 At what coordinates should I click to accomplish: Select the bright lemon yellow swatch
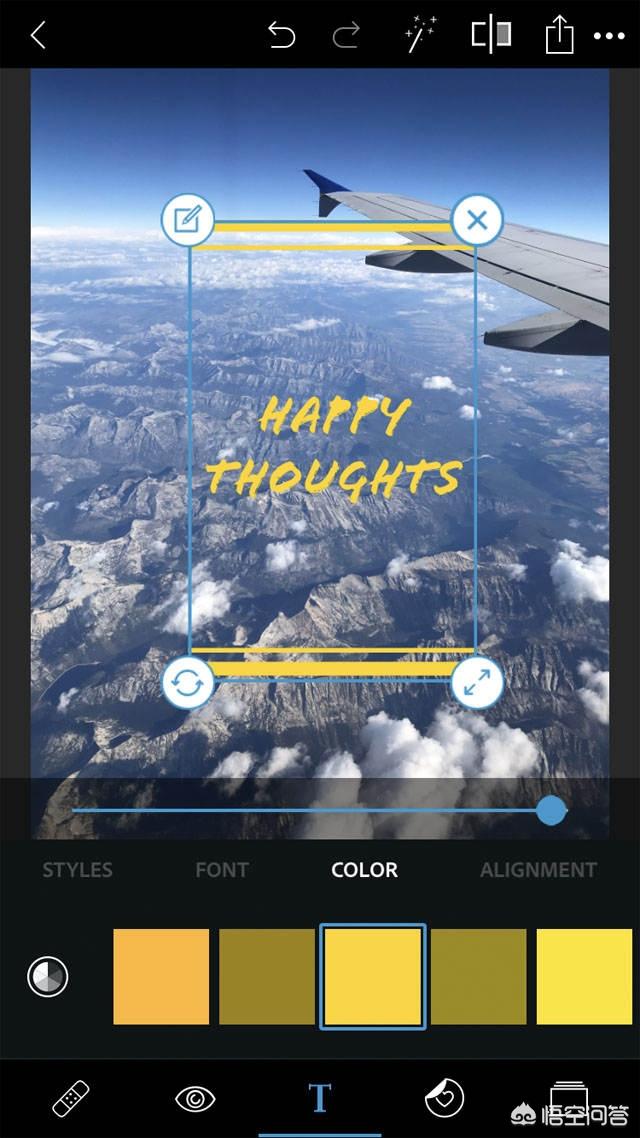[x=584, y=976]
